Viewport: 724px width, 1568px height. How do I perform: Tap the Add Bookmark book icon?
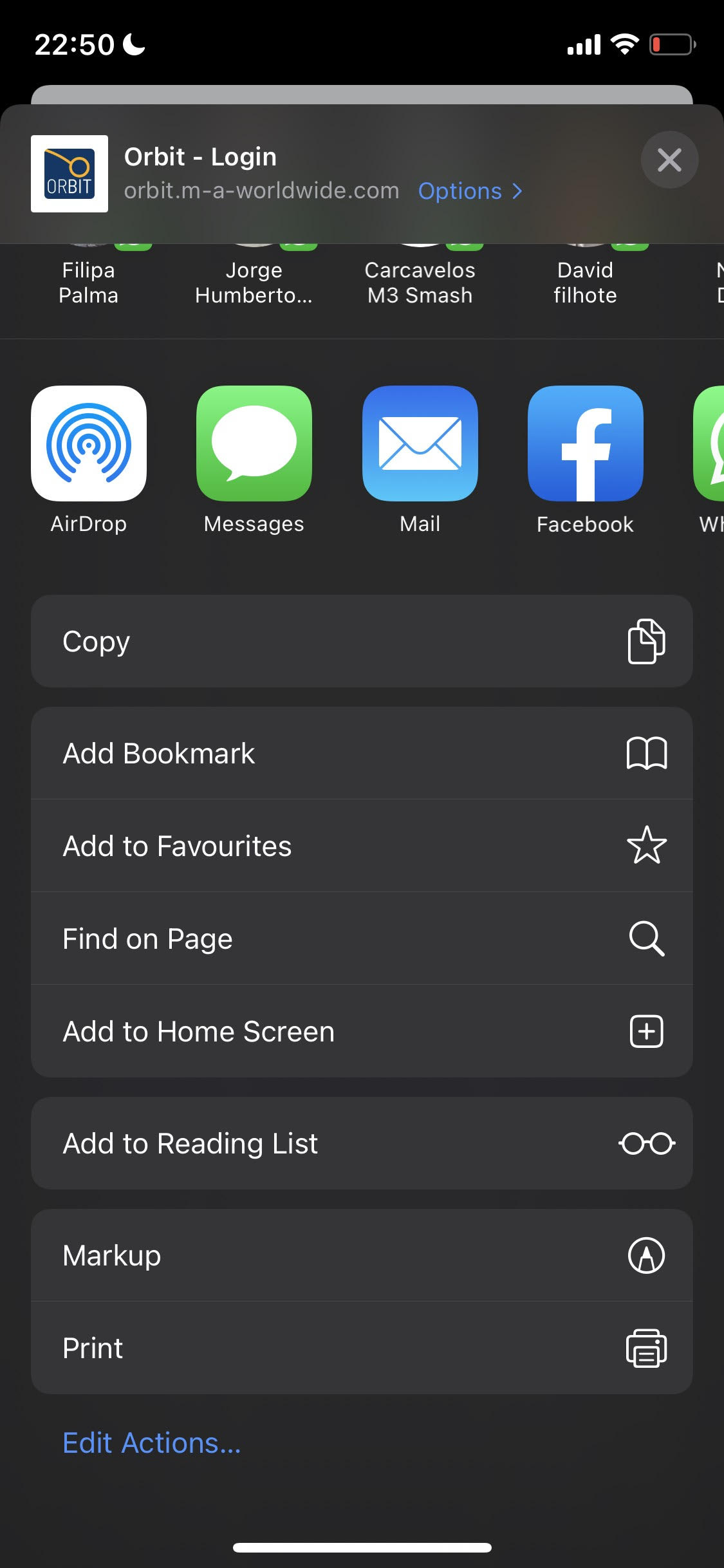[x=647, y=753]
